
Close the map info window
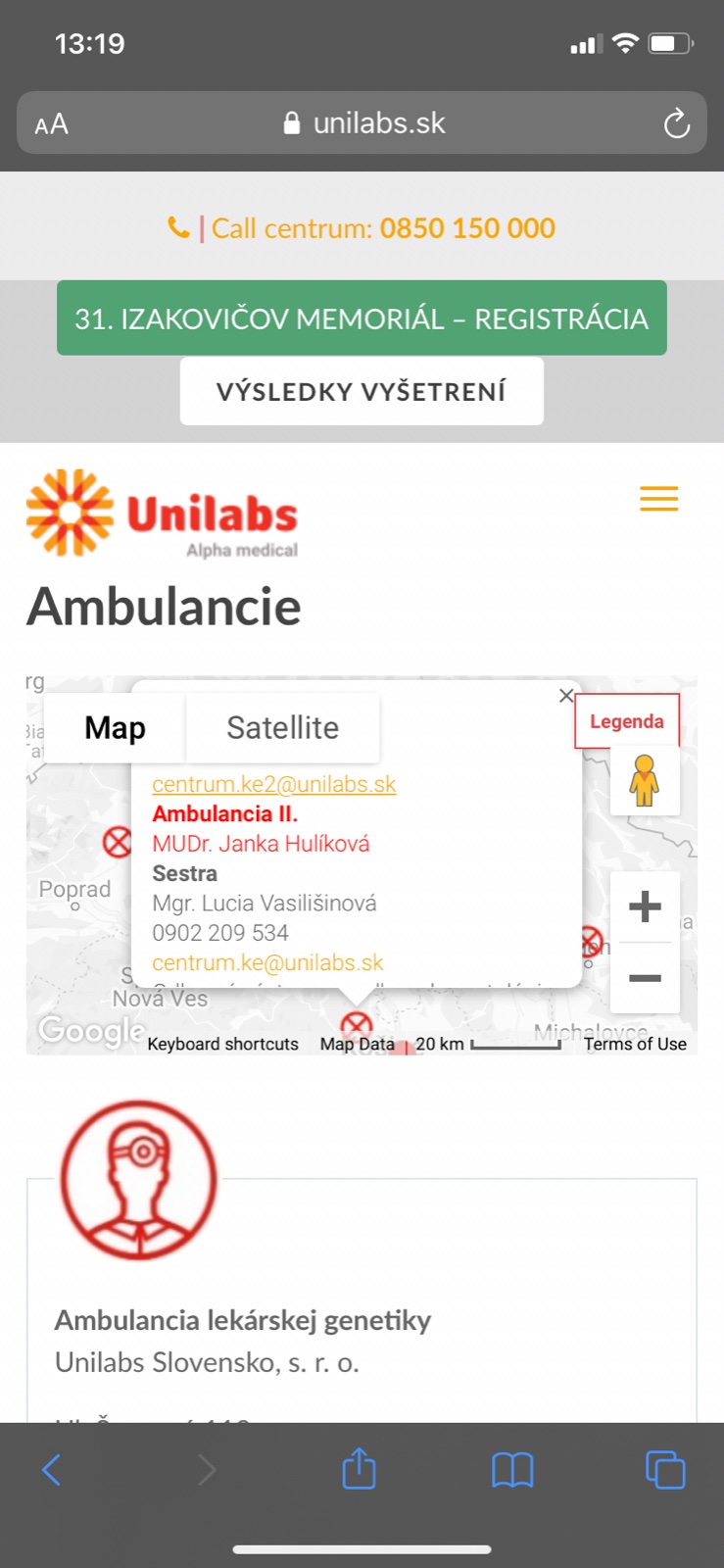pyautogui.click(x=565, y=696)
